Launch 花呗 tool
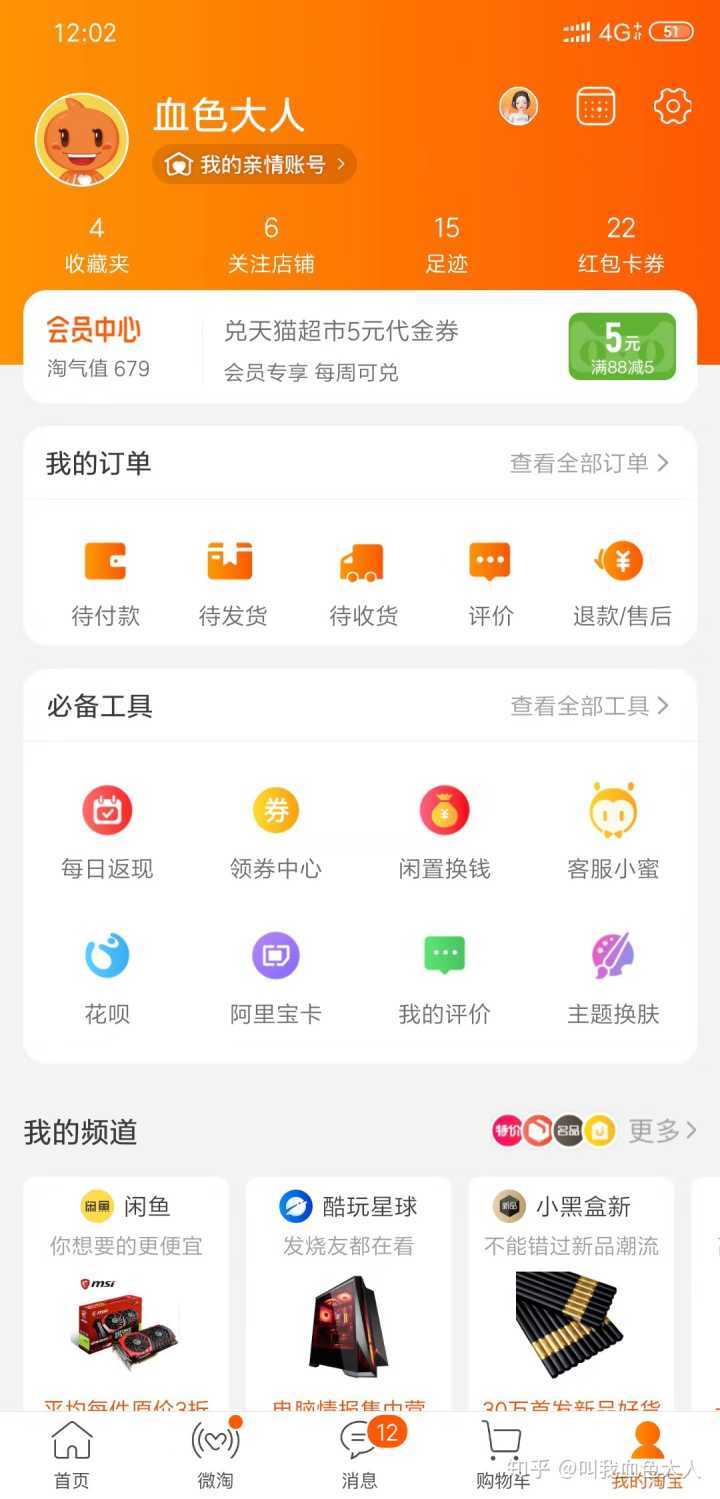 coord(107,977)
